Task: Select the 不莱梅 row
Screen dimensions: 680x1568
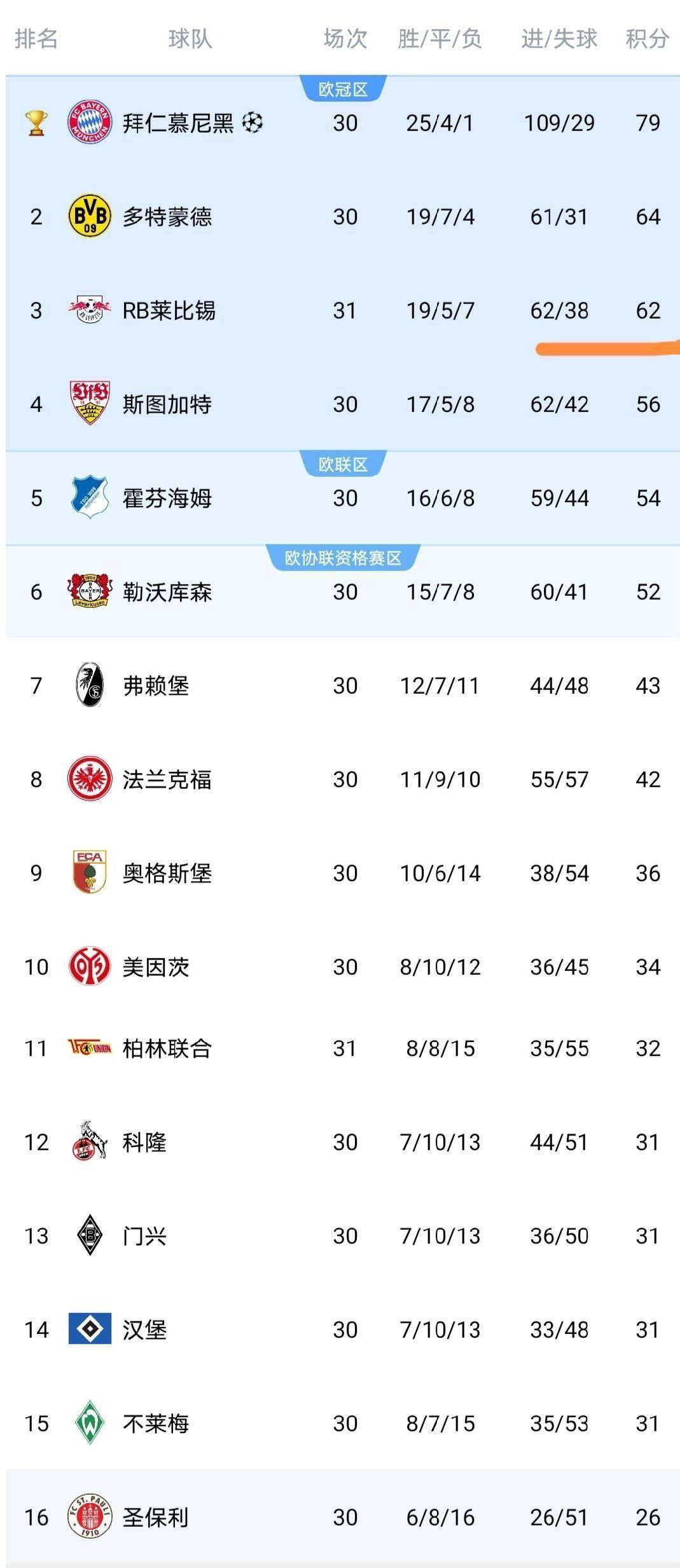Action: [343, 1423]
